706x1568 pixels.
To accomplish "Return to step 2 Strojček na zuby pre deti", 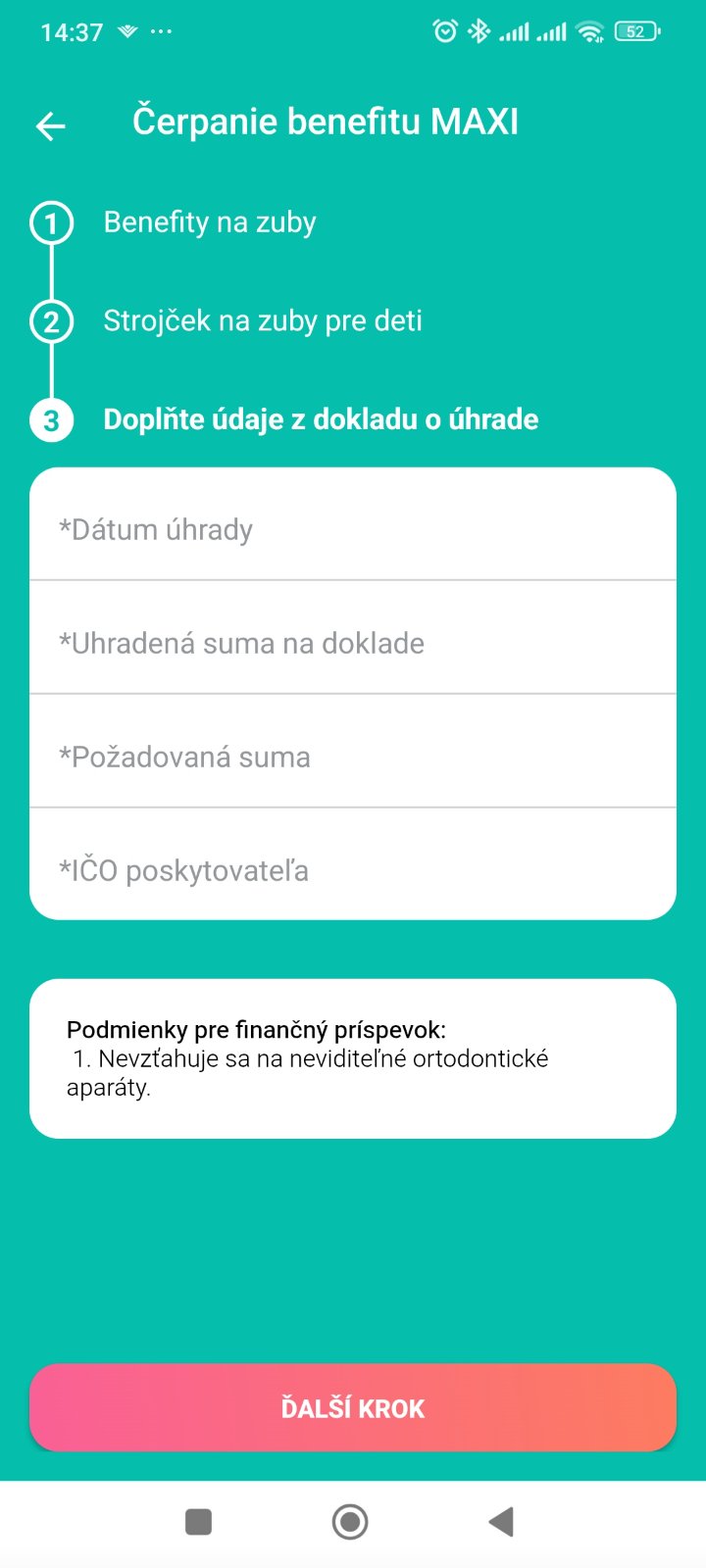I will pyautogui.click(x=262, y=321).
